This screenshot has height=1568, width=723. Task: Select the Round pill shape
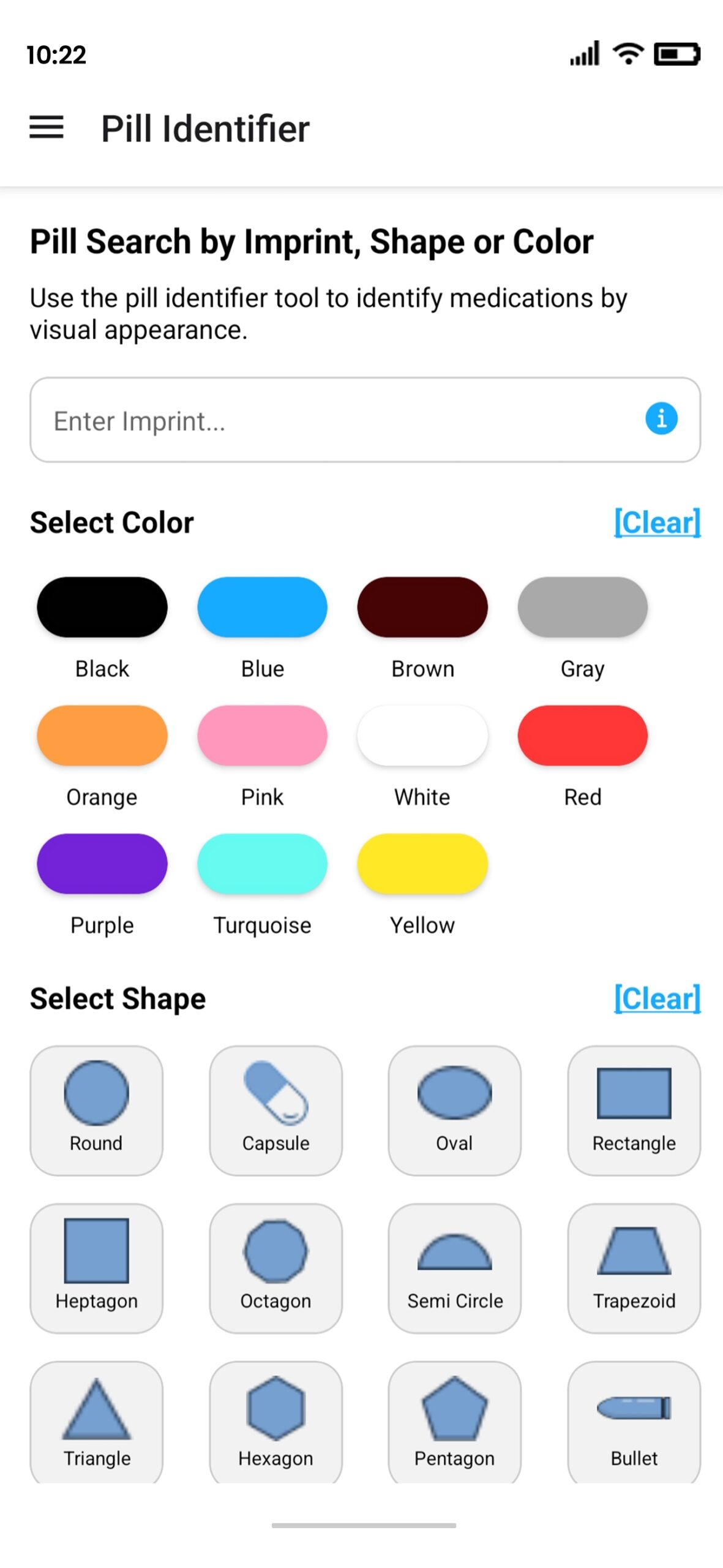tap(96, 1110)
